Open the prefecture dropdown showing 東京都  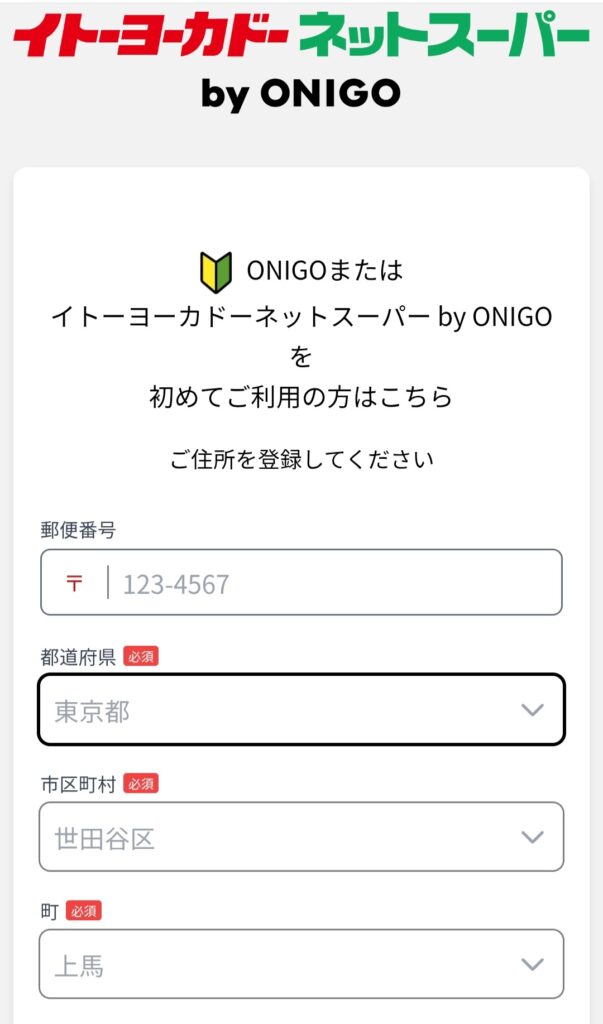300,710
